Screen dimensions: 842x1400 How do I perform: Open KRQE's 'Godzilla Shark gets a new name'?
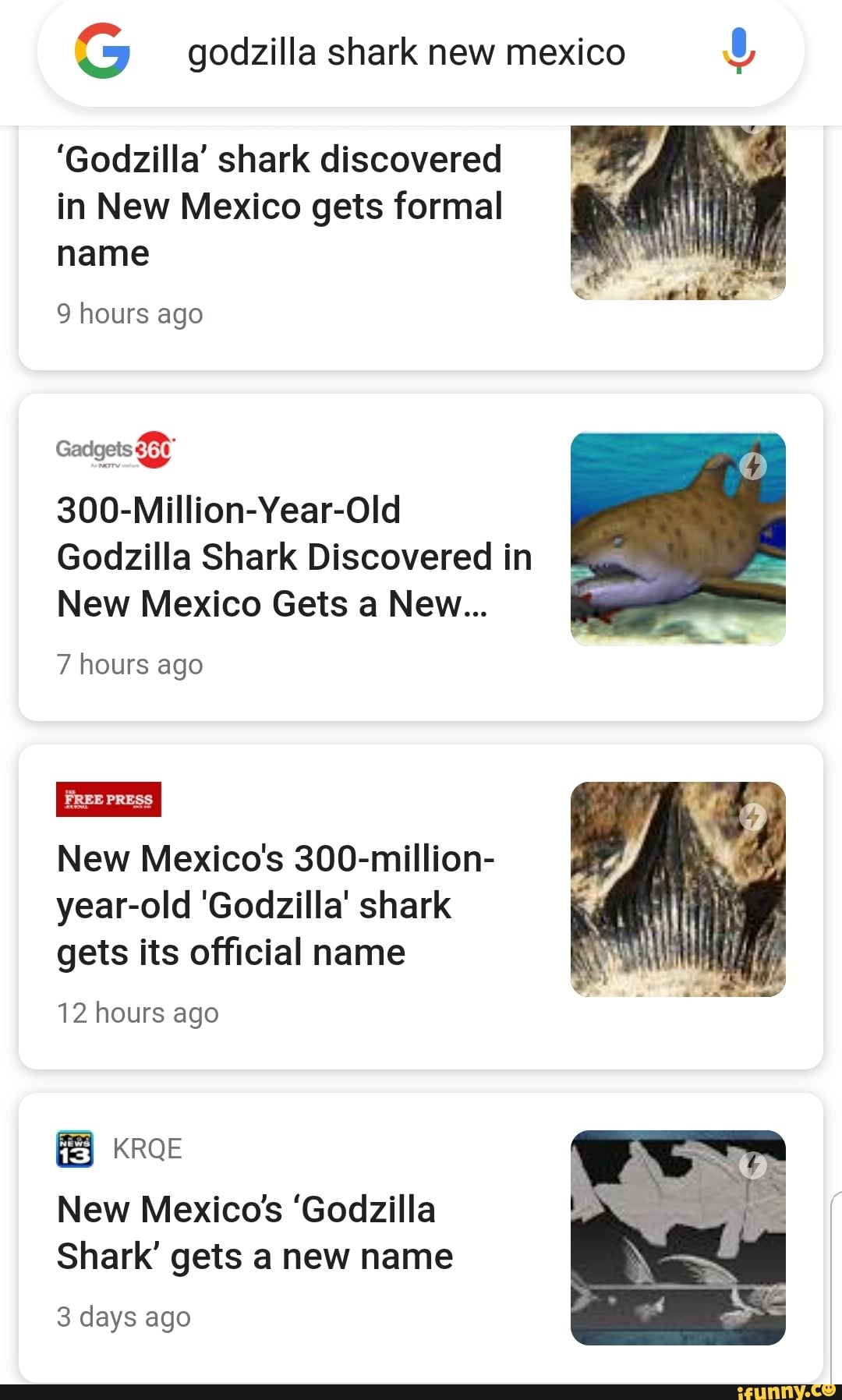[254, 1232]
